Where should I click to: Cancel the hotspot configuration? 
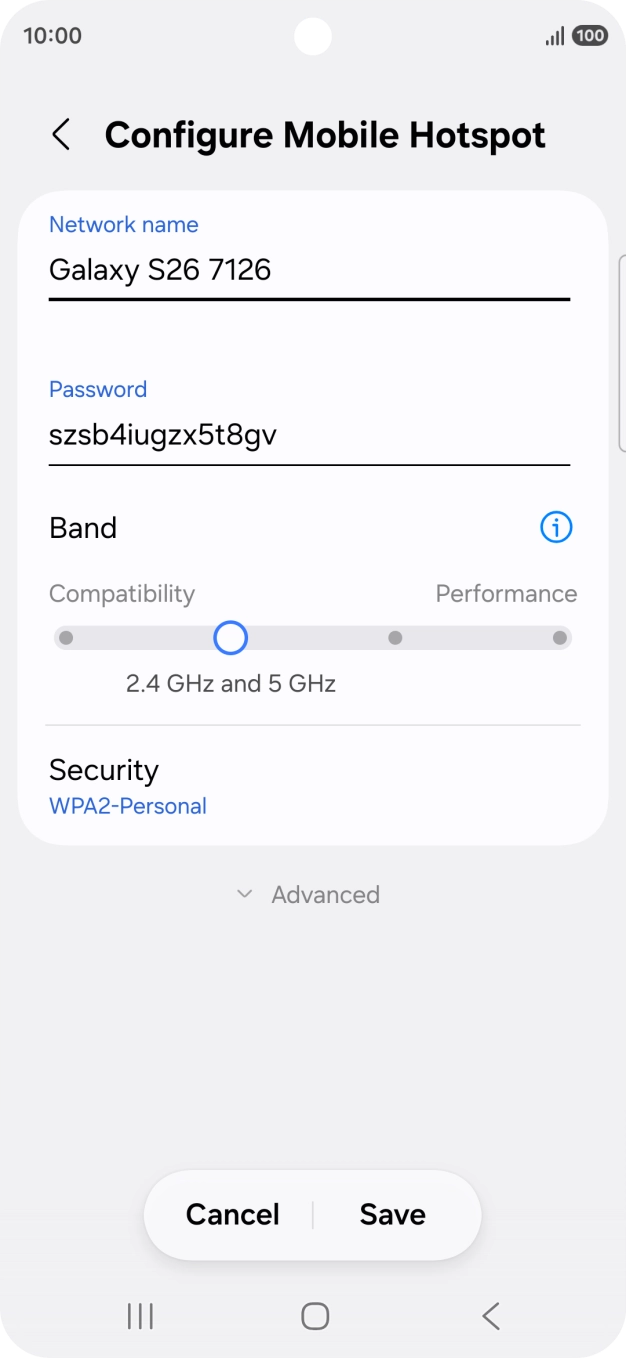point(232,1214)
